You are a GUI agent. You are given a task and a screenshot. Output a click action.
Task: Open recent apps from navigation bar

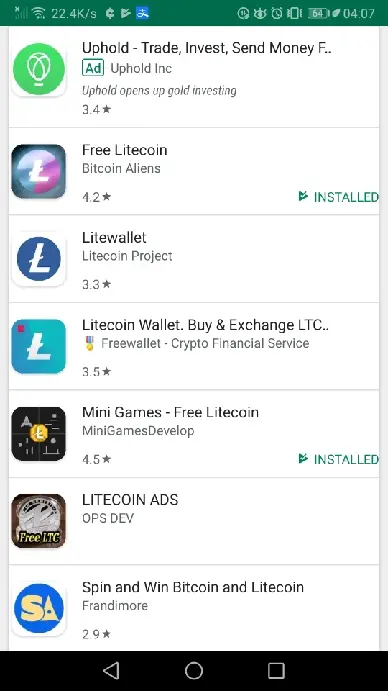[x=276, y=671]
